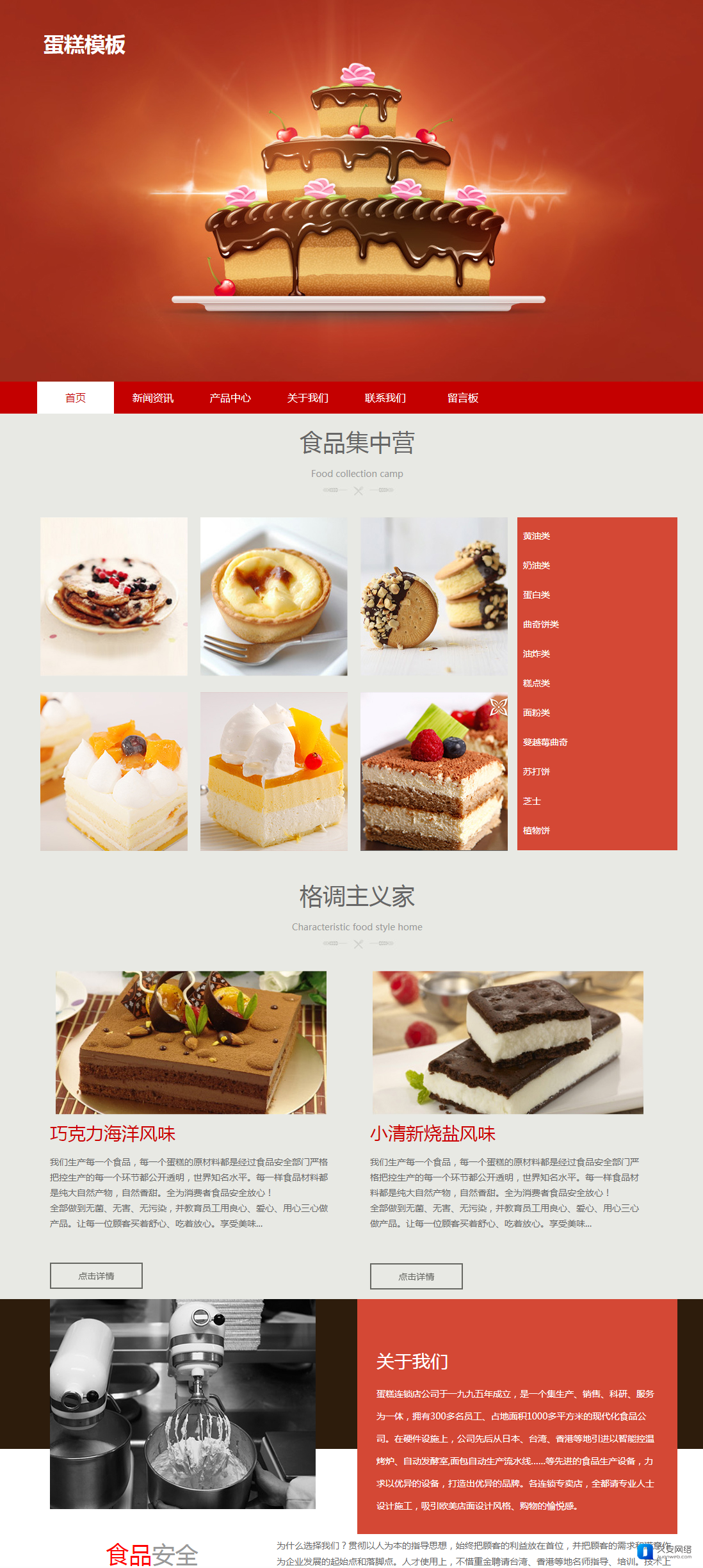This screenshot has width=703, height=1568.
Task: Choose the 糕点类 category
Action: pyautogui.click(x=537, y=683)
